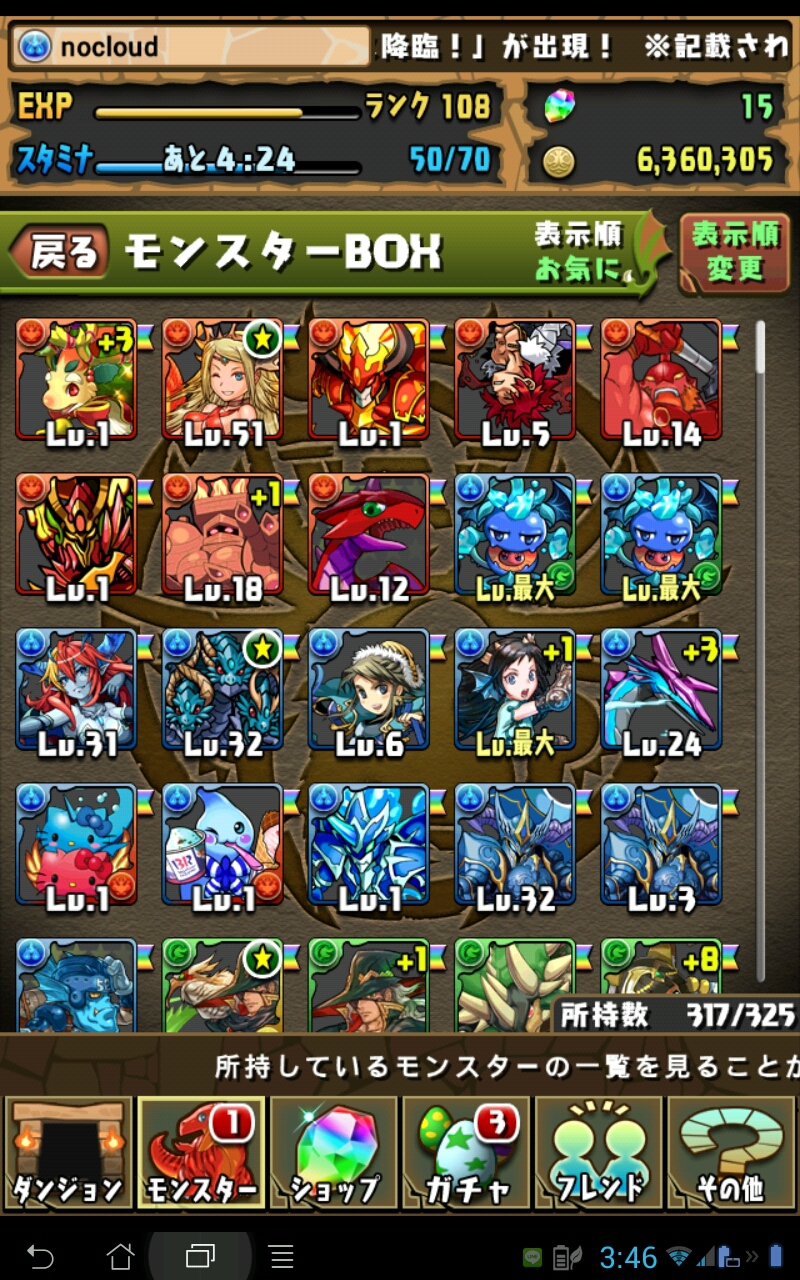This screenshot has width=800, height=1280.
Task: Select the Lv.31 blue-skinned water monster
Action: [x=76, y=691]
